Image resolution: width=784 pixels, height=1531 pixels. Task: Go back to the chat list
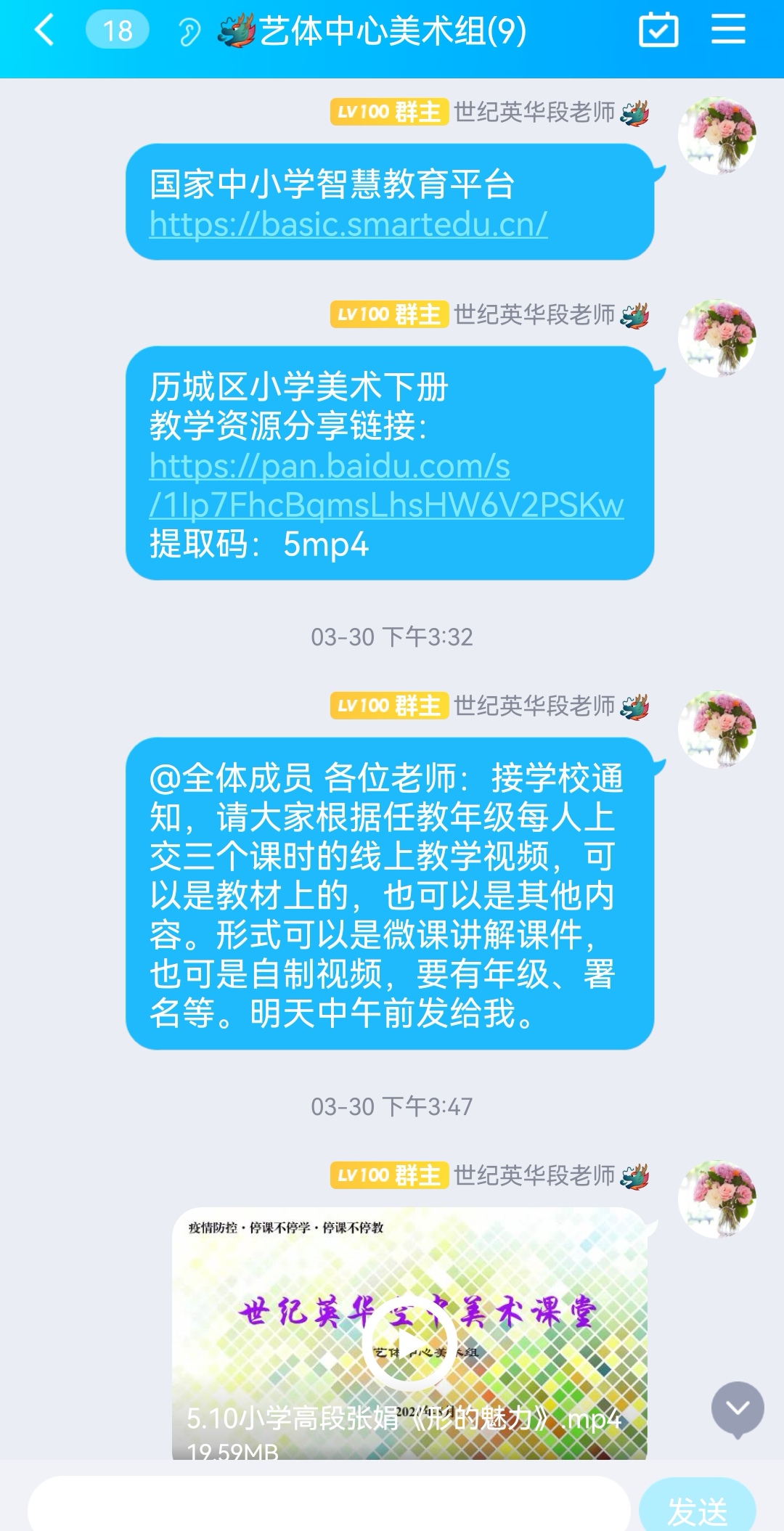[45, 30]
